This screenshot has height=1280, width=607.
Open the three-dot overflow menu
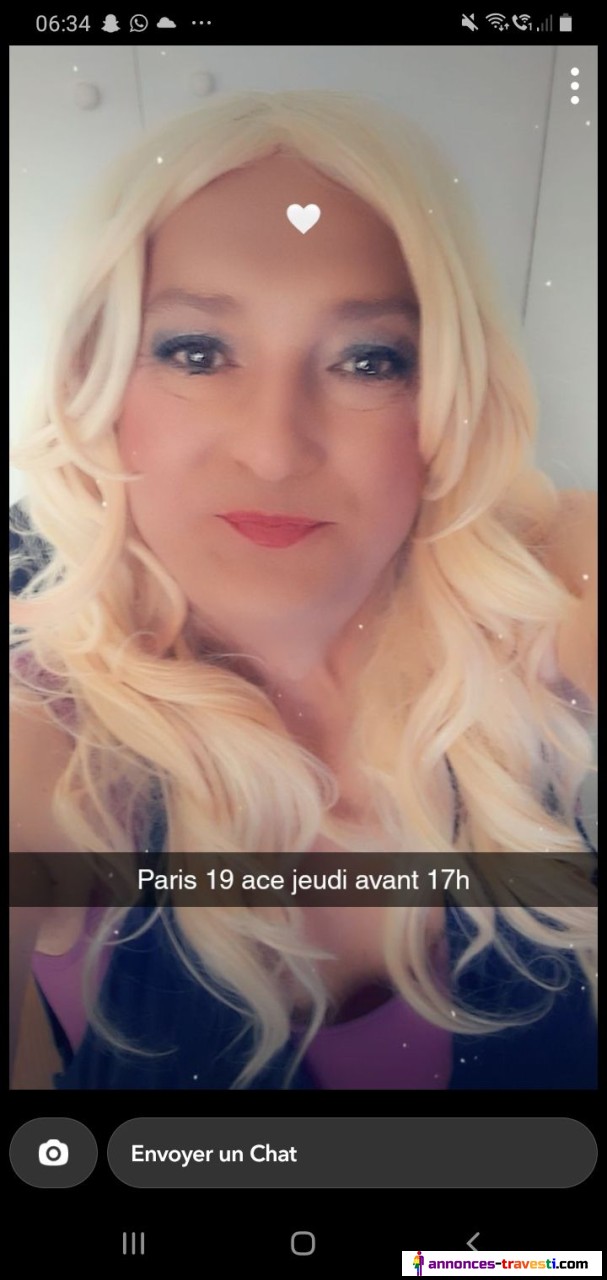tap(575, 86)
